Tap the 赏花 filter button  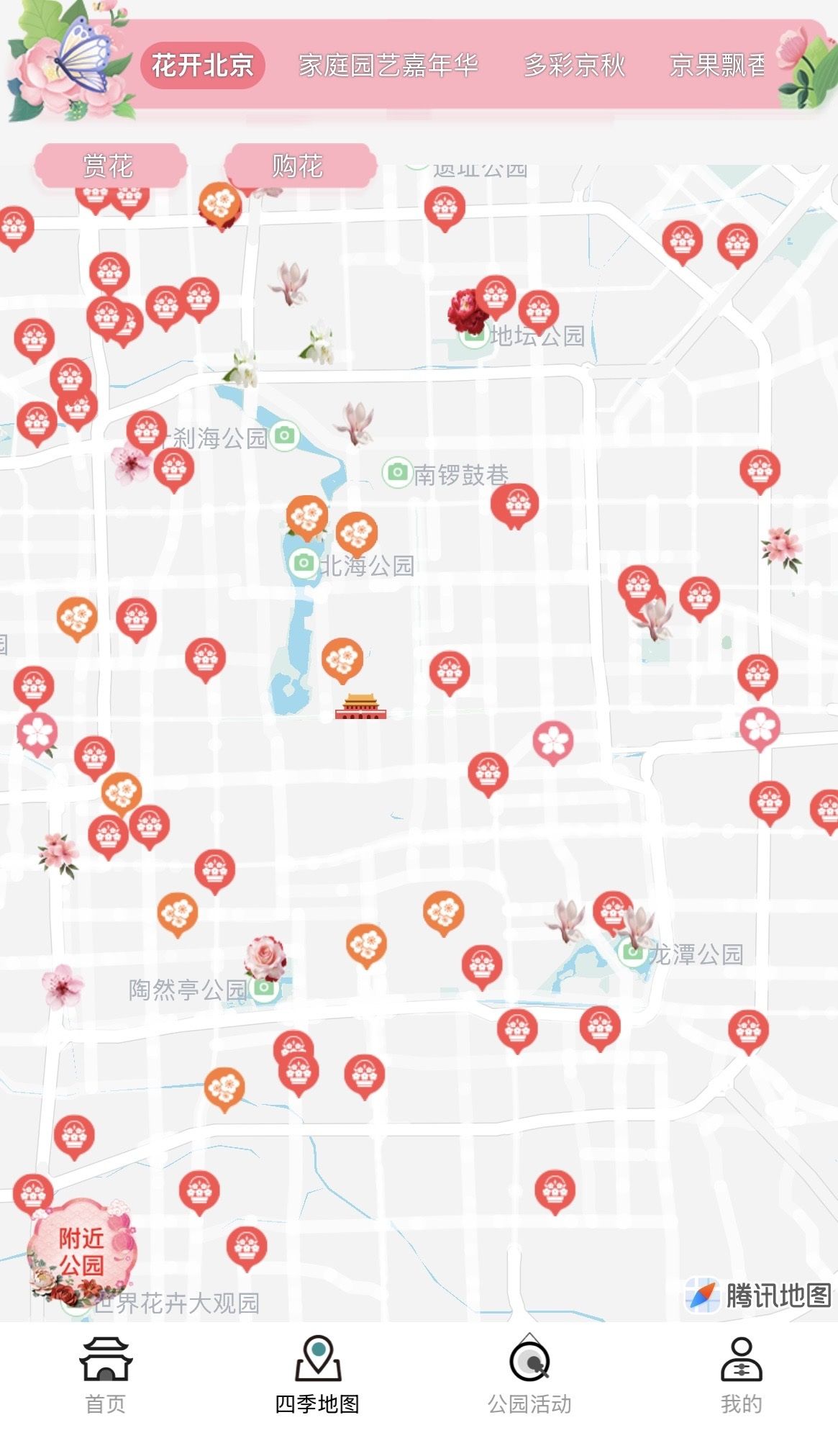point(109,166)
